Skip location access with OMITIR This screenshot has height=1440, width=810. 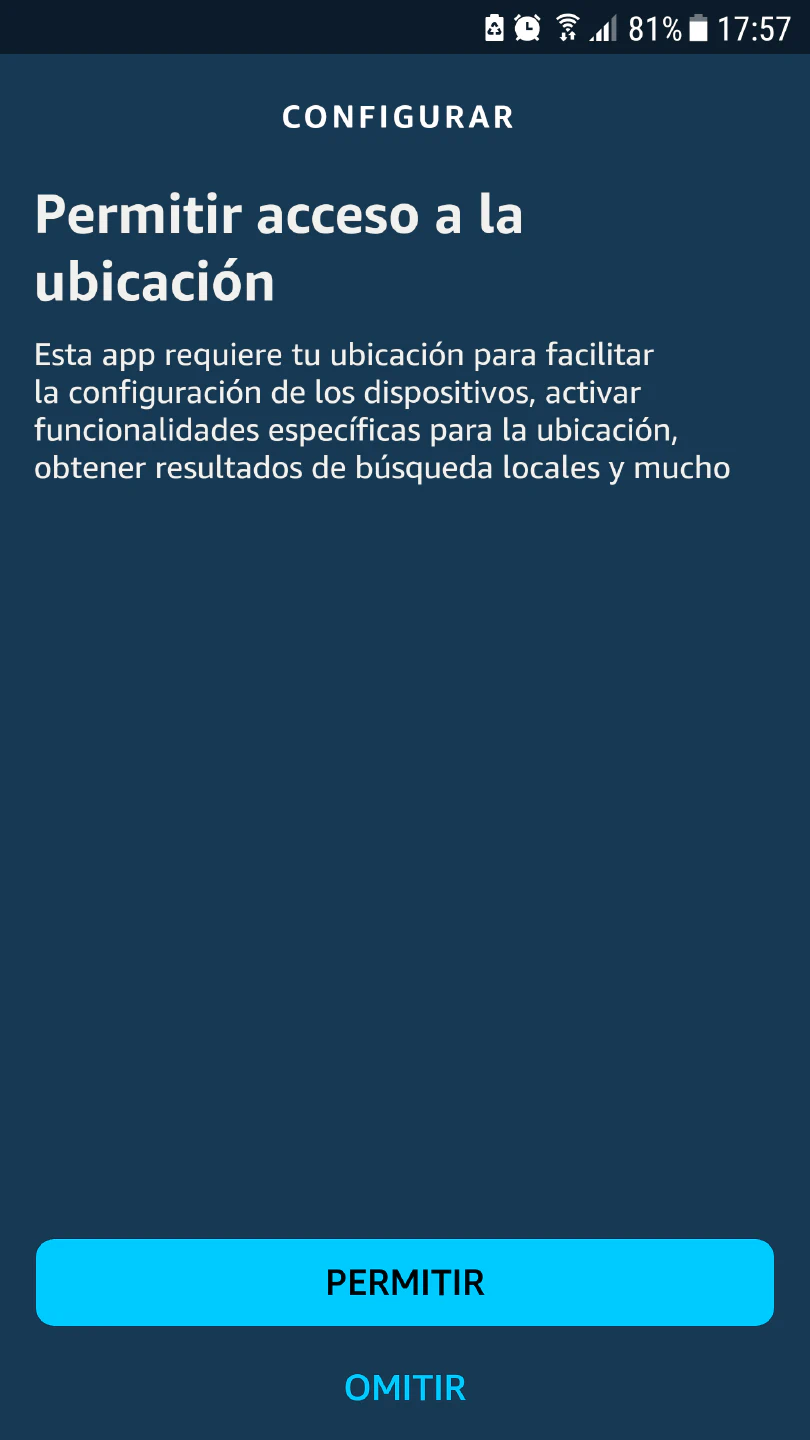[x=405, y=1387]
